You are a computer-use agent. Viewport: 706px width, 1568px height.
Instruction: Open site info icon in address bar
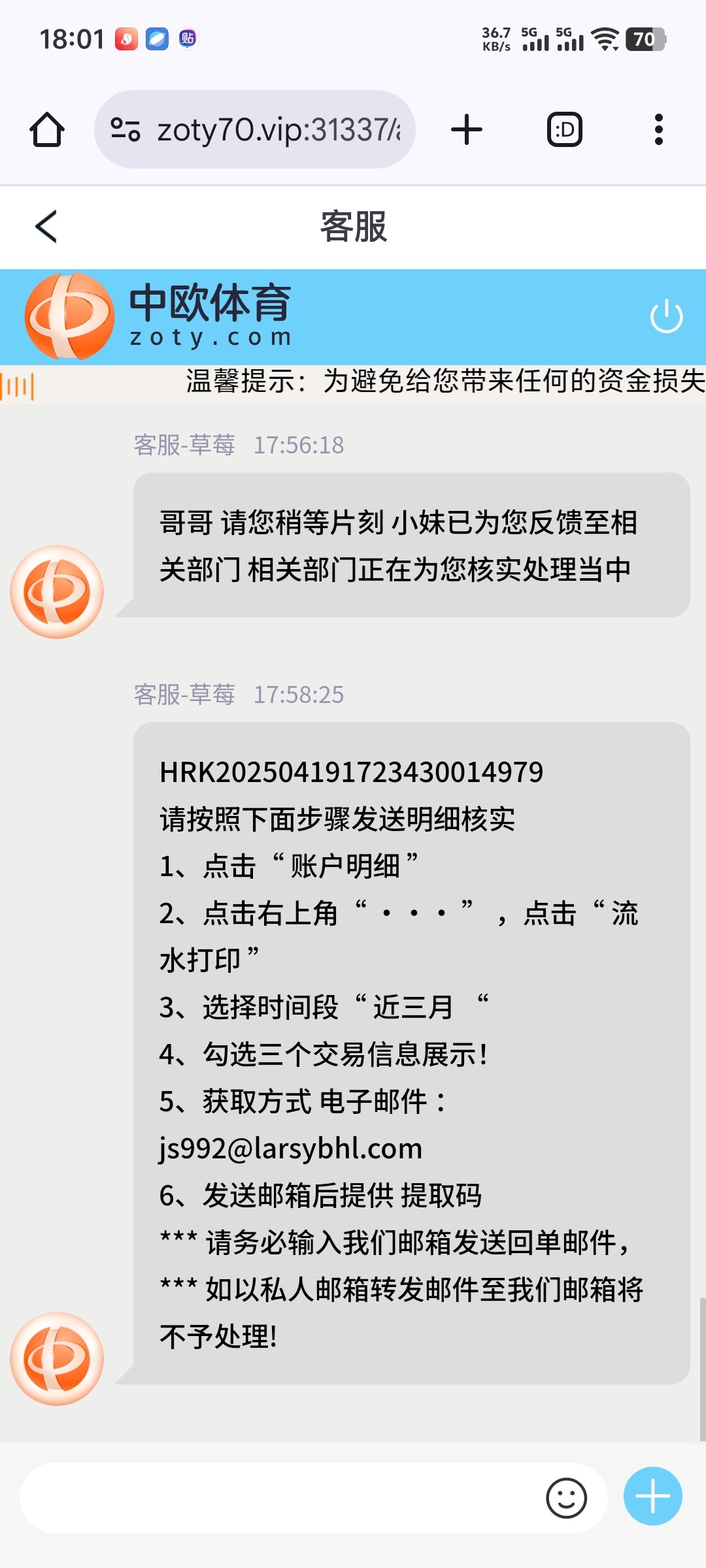point(126,129)
